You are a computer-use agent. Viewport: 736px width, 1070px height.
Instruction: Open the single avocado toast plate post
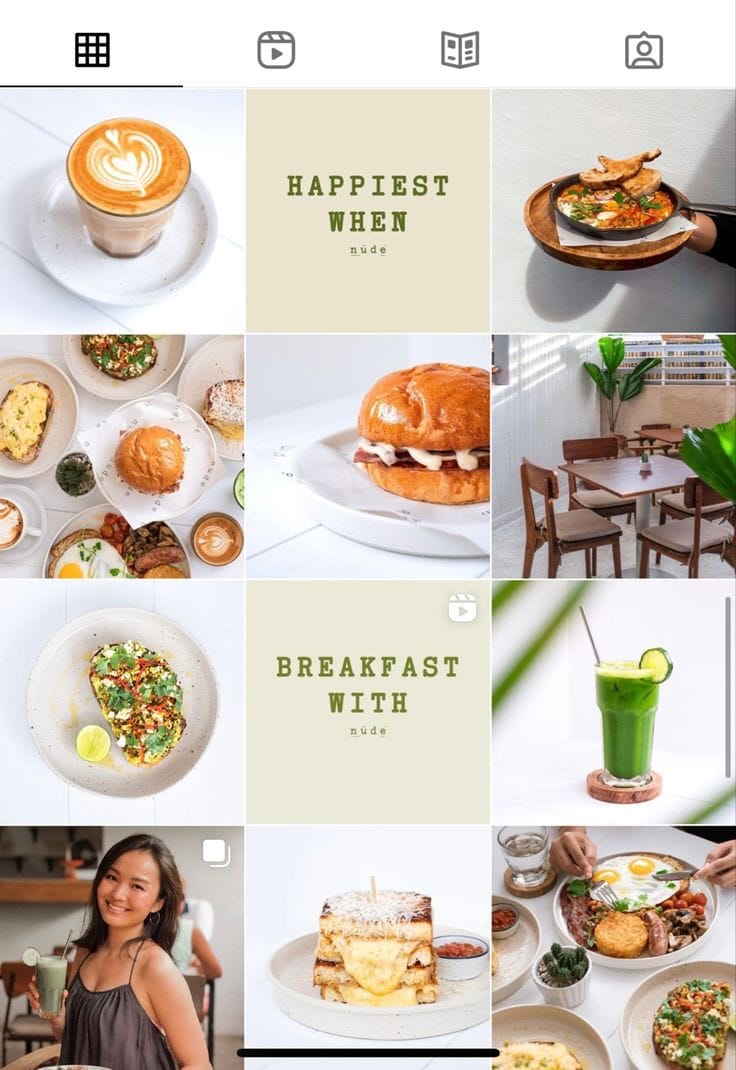pos(122,702)
